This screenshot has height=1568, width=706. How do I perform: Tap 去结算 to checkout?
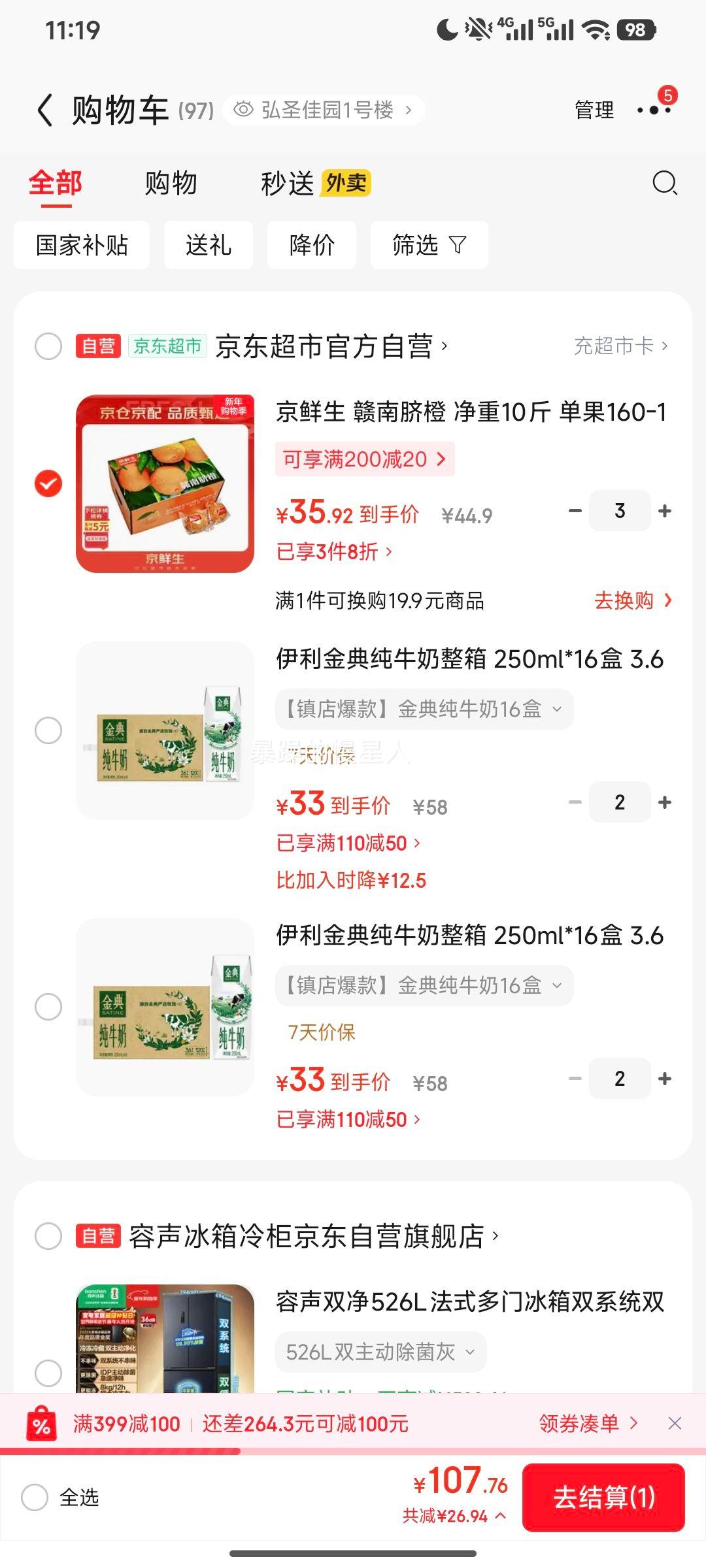[603, 1499]
